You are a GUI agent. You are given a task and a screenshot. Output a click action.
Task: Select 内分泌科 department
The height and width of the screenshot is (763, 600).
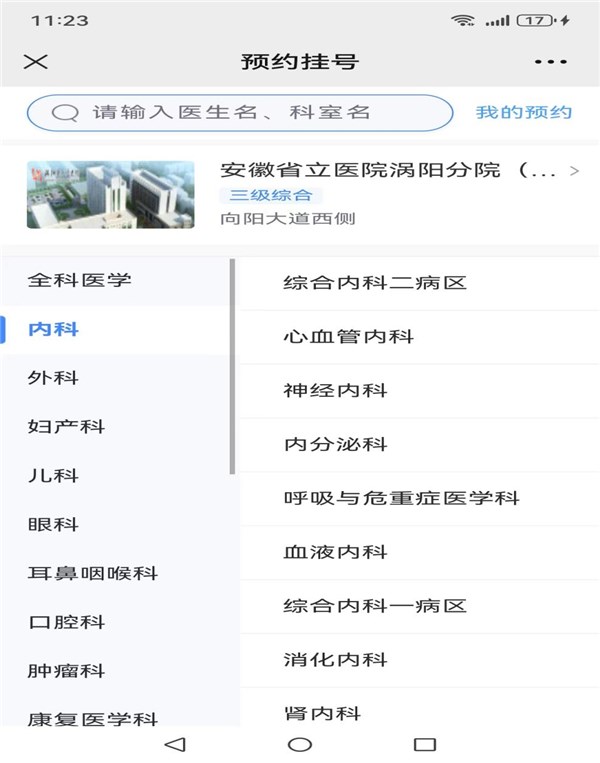click(x=336, y=445)
